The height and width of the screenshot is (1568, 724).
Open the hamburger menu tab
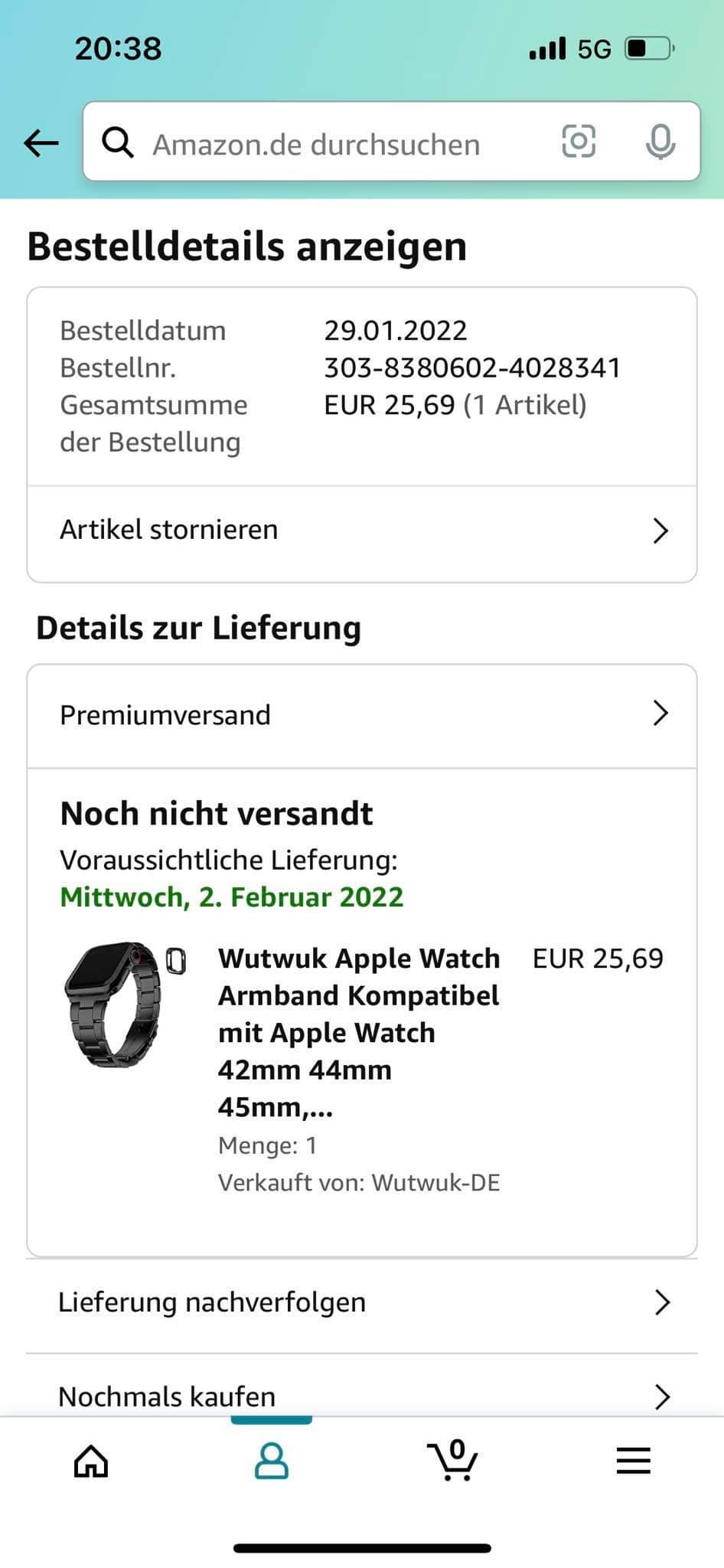pyautogui.click(x=634, y=1461)
